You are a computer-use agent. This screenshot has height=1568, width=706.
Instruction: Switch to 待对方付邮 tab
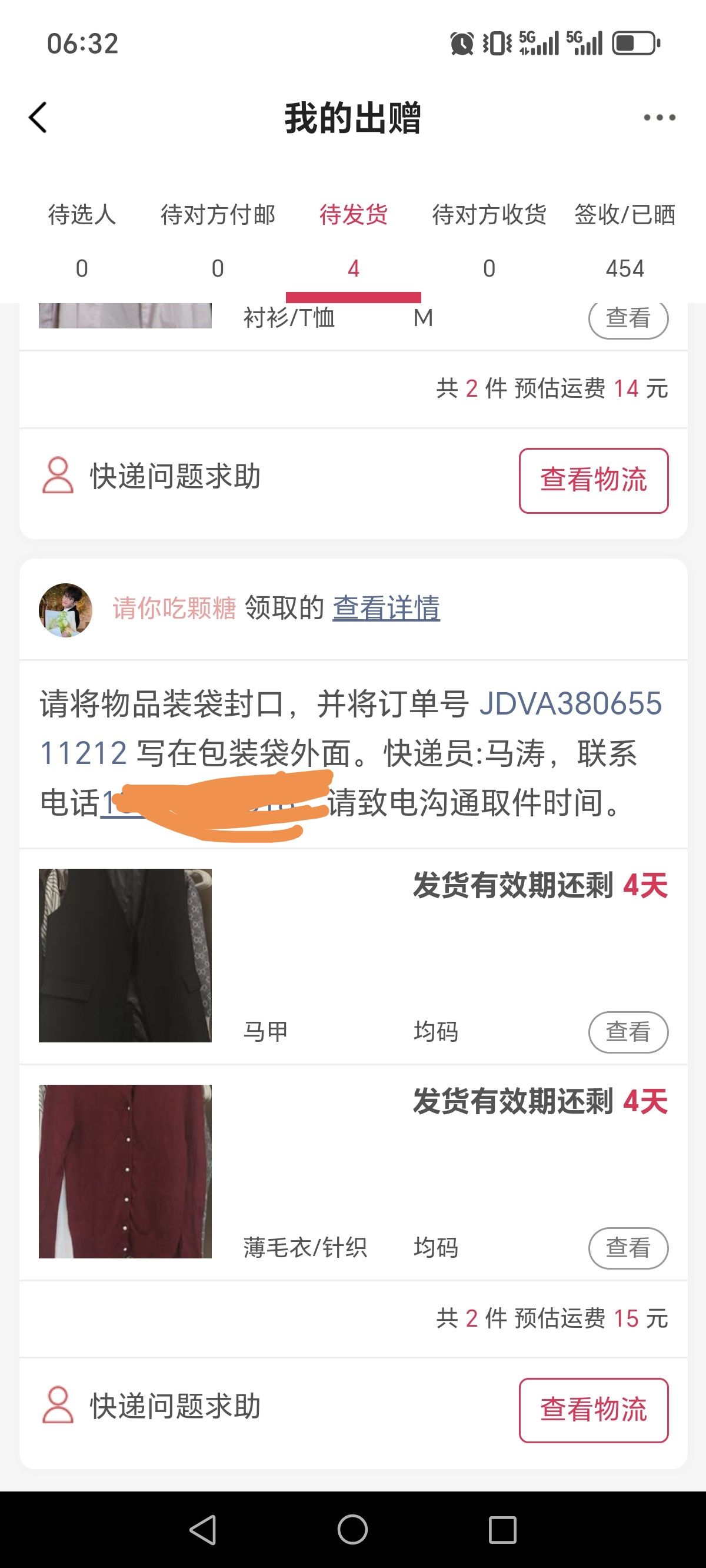(x=217, y=237)
